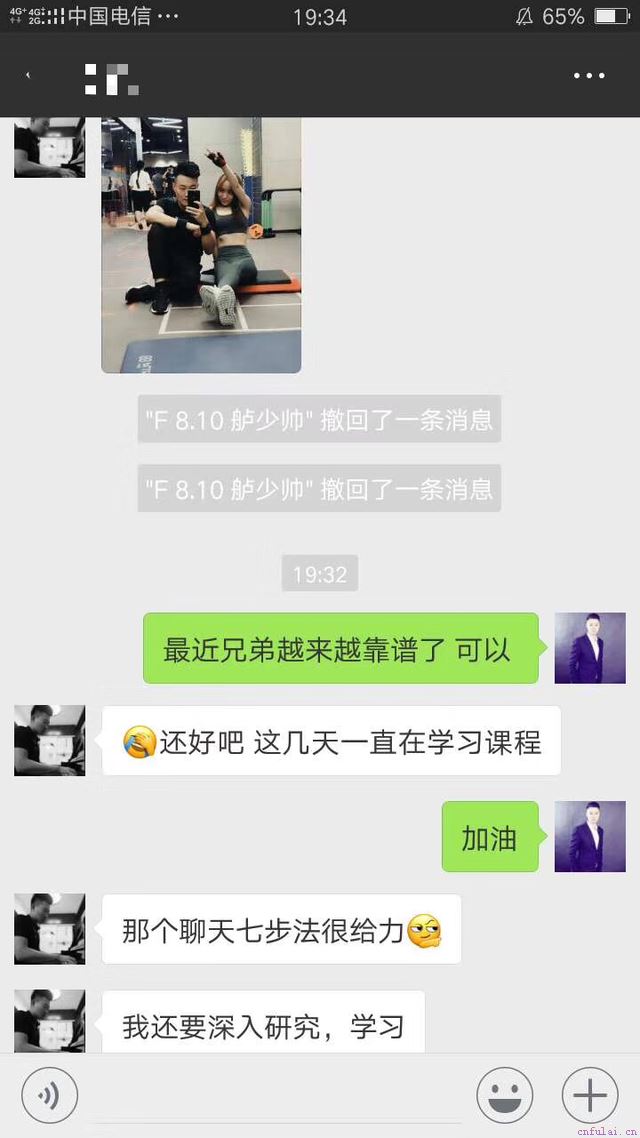Open contact avatar beside 还好吧 message
The width and height of the screenshot is (640, 1138).
click(x=50, y=741)
